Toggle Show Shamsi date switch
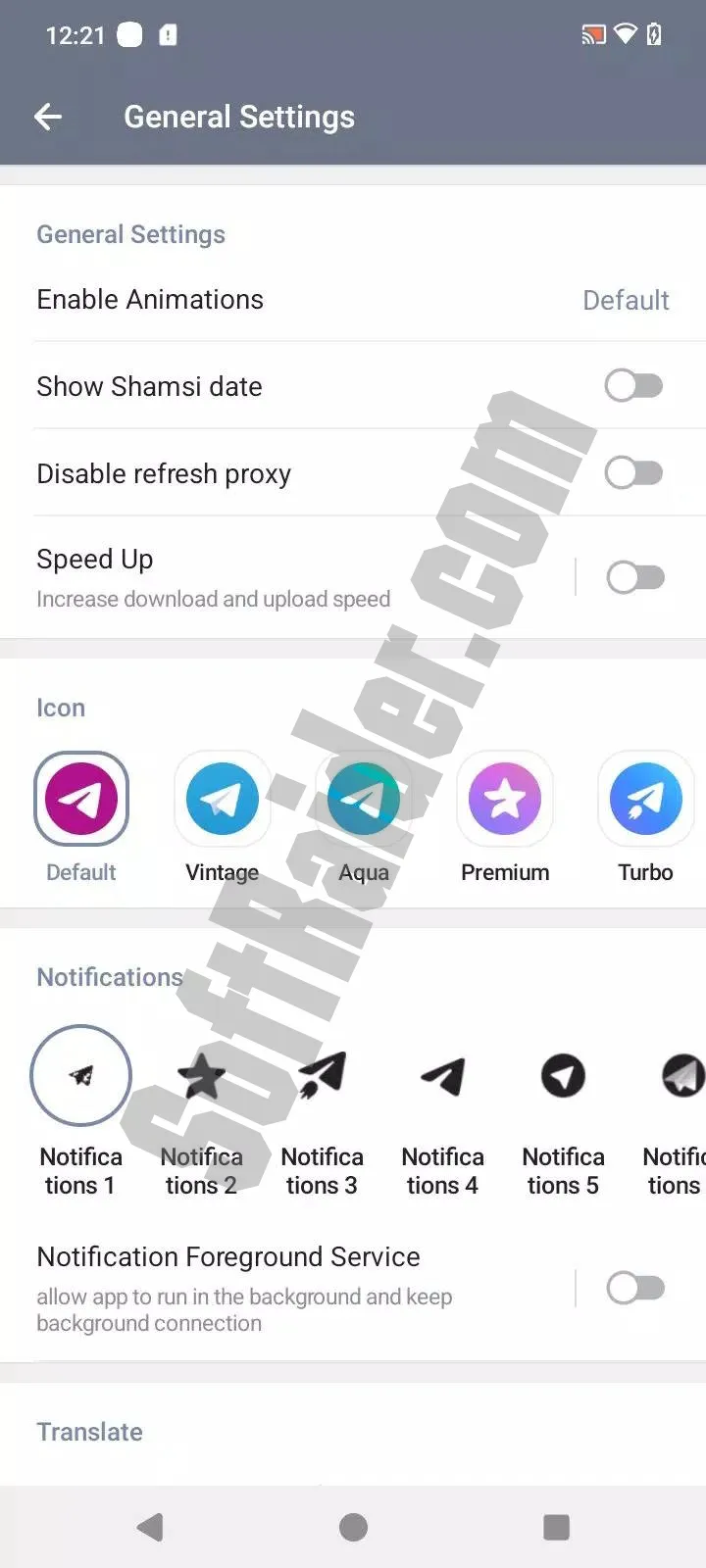 coord(633,386)
